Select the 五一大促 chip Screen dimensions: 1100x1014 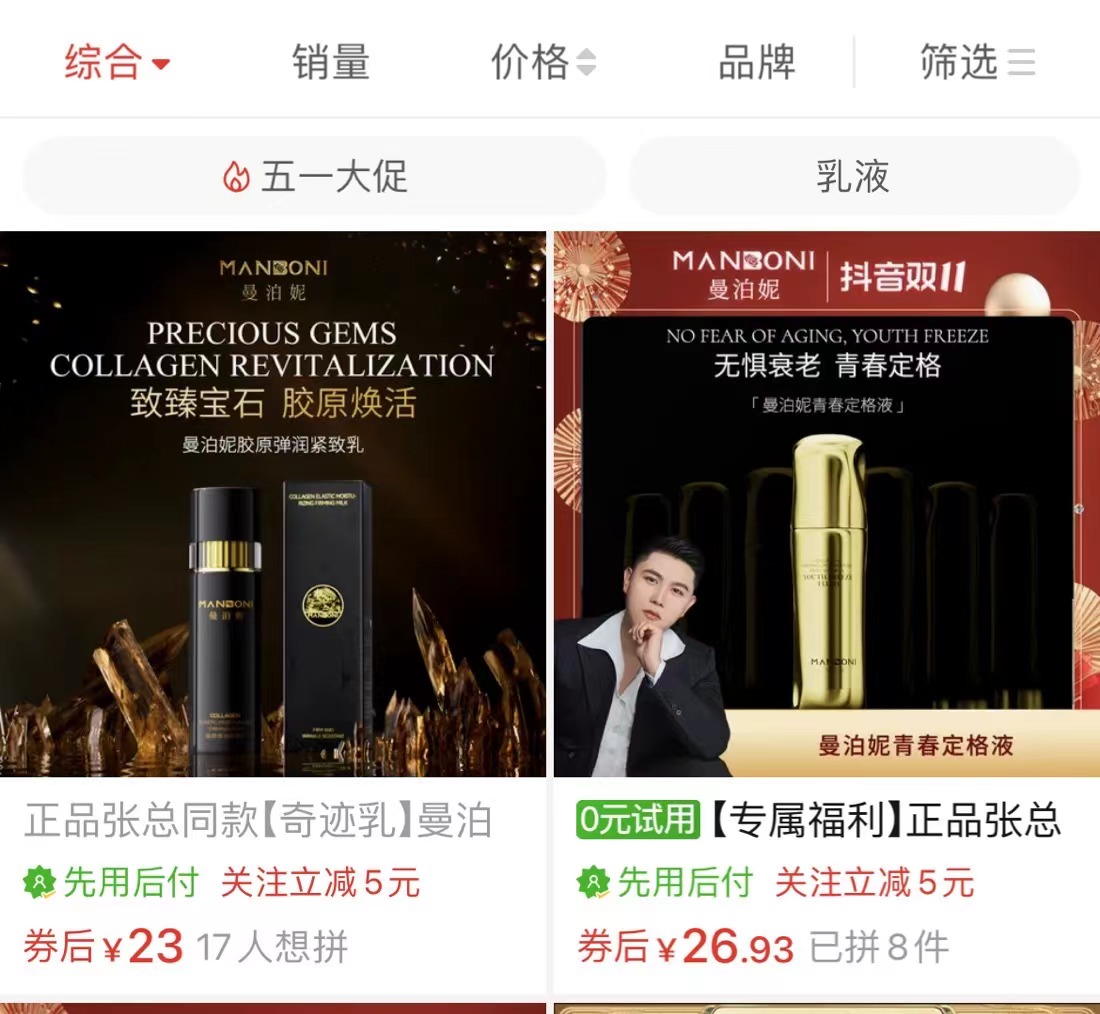[314, 177]
